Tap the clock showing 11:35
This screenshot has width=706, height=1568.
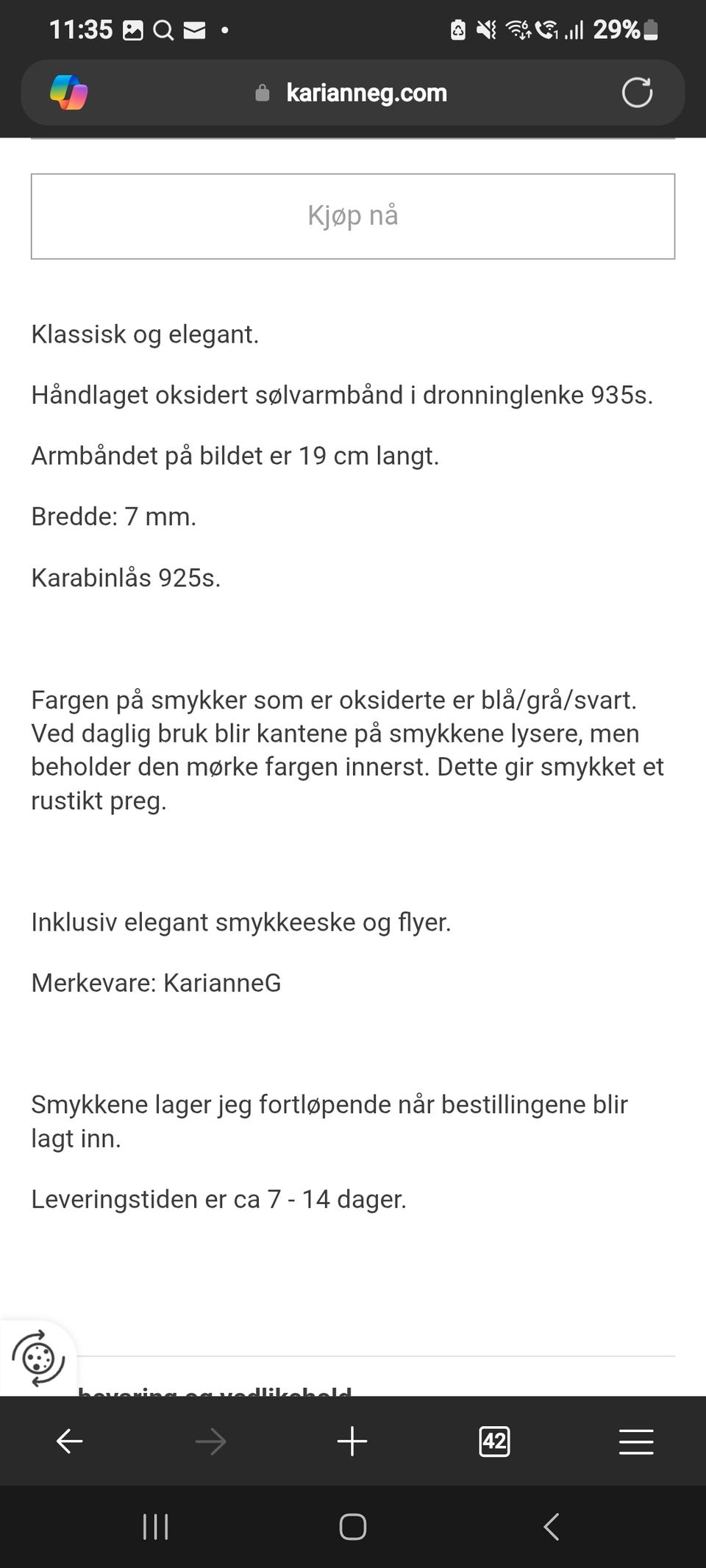(x=82, y=29)
